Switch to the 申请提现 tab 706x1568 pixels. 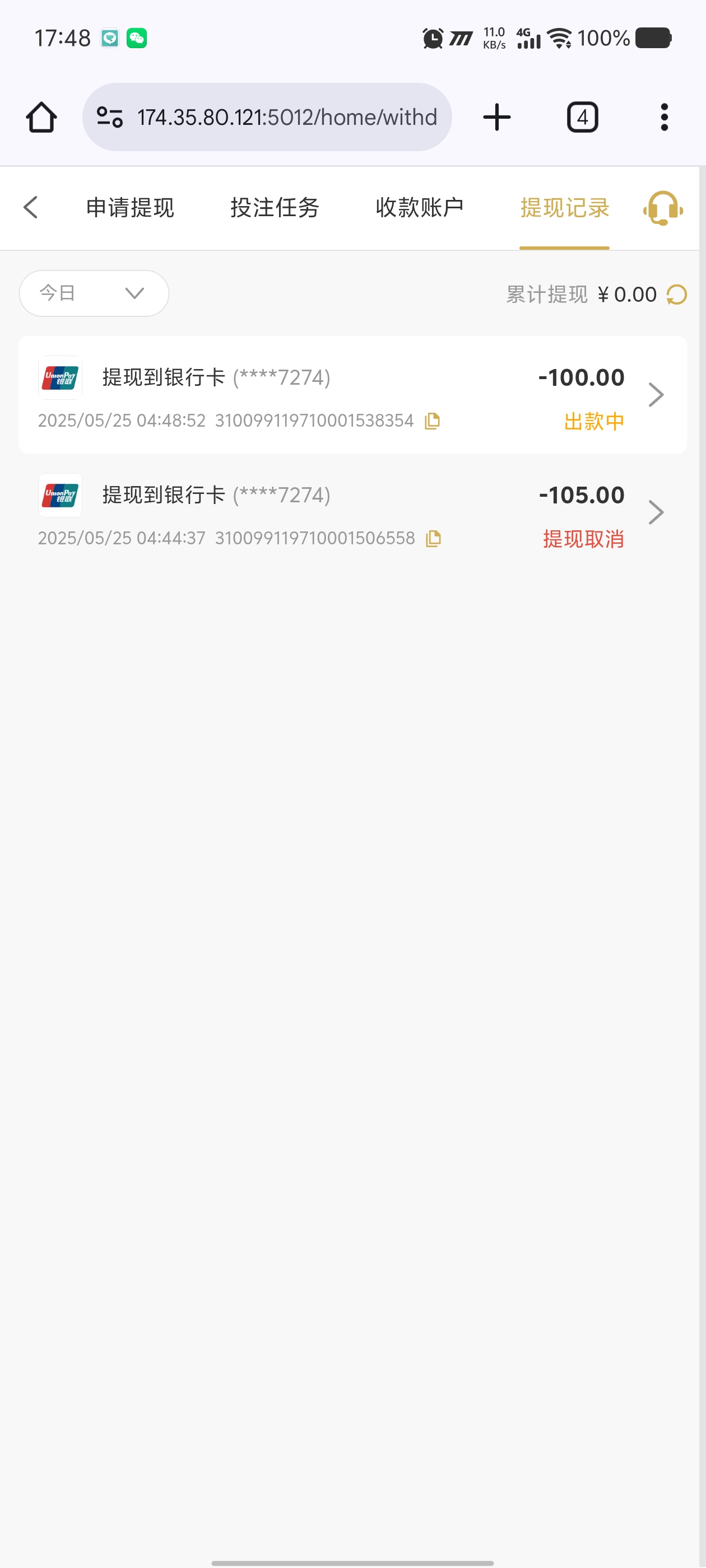[131, 208]
